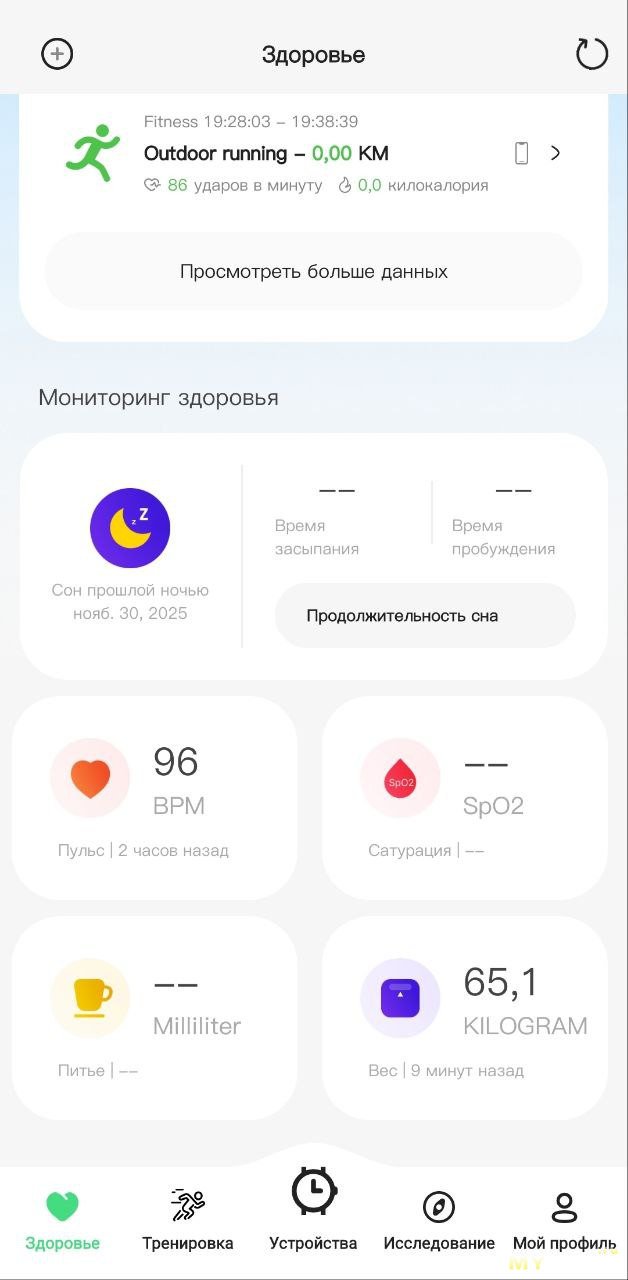Open the Outdoor running workout entry
The height and width of the screenshot is (1280, 628).
tap(312, 154)
